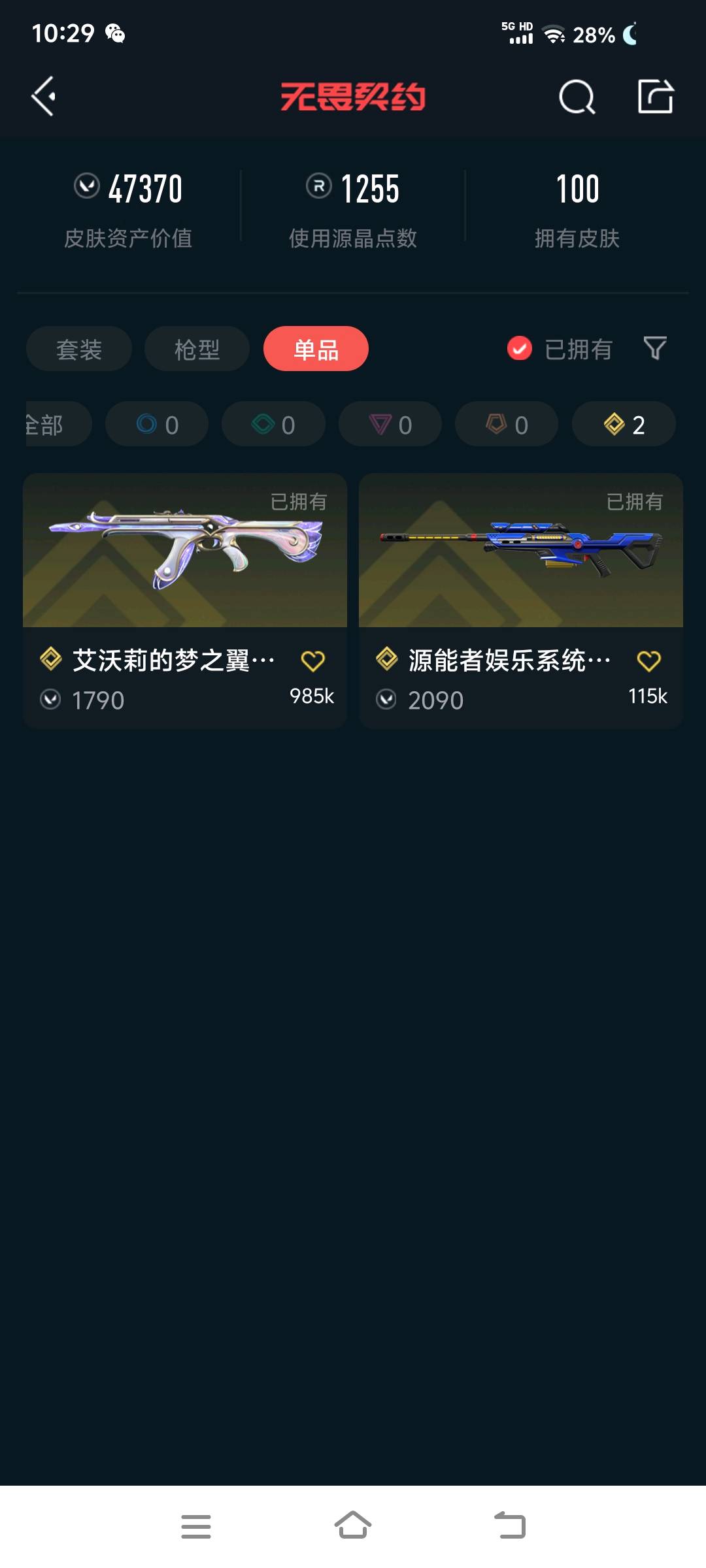Select the 单品 tab
This screenshot has height=1568, width=706.
tap(316, 349)
